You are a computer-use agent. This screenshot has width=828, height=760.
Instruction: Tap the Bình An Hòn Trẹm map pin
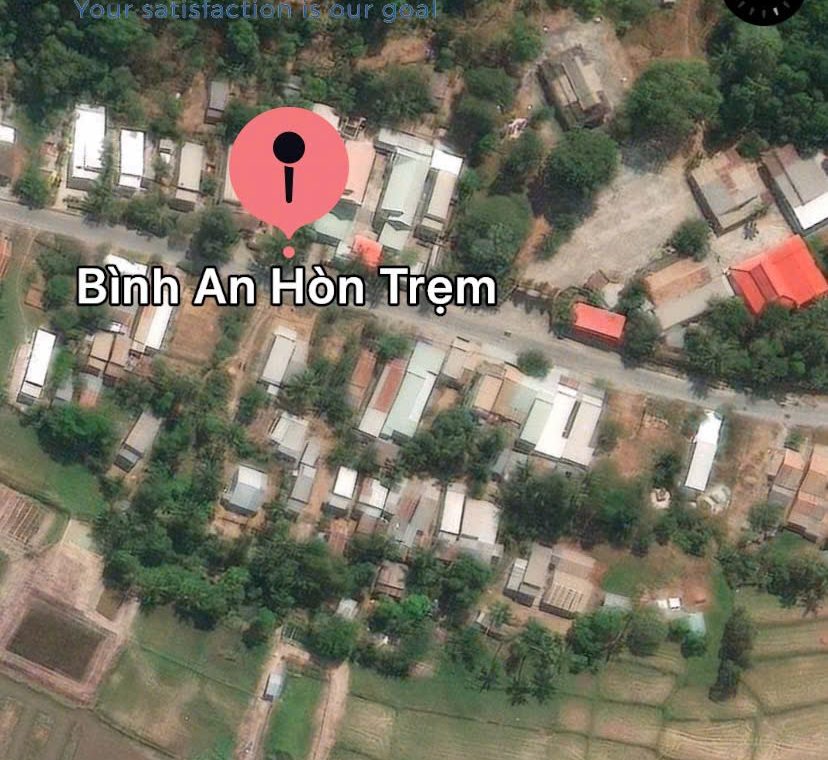289,172
